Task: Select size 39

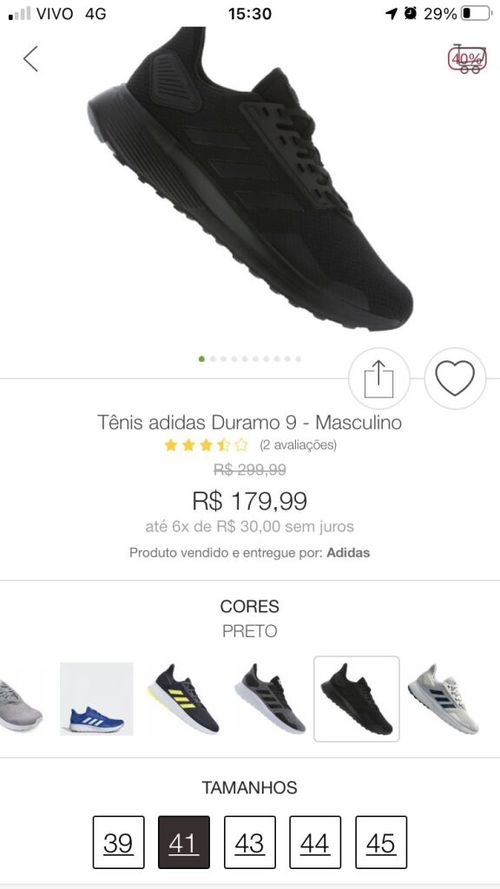Action: tap(118, 842)
